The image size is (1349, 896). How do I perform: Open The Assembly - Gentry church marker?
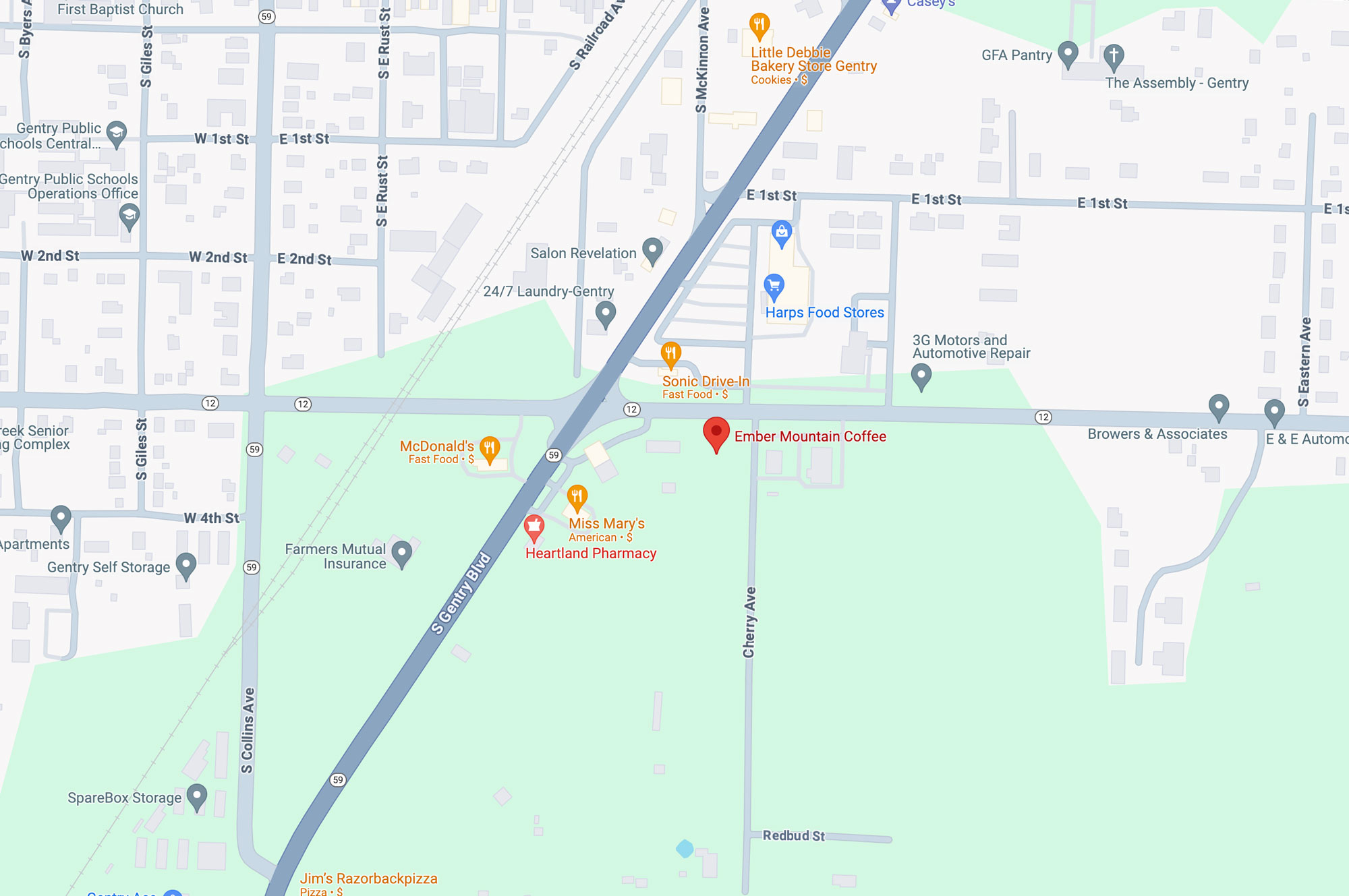pos(1114,57)
